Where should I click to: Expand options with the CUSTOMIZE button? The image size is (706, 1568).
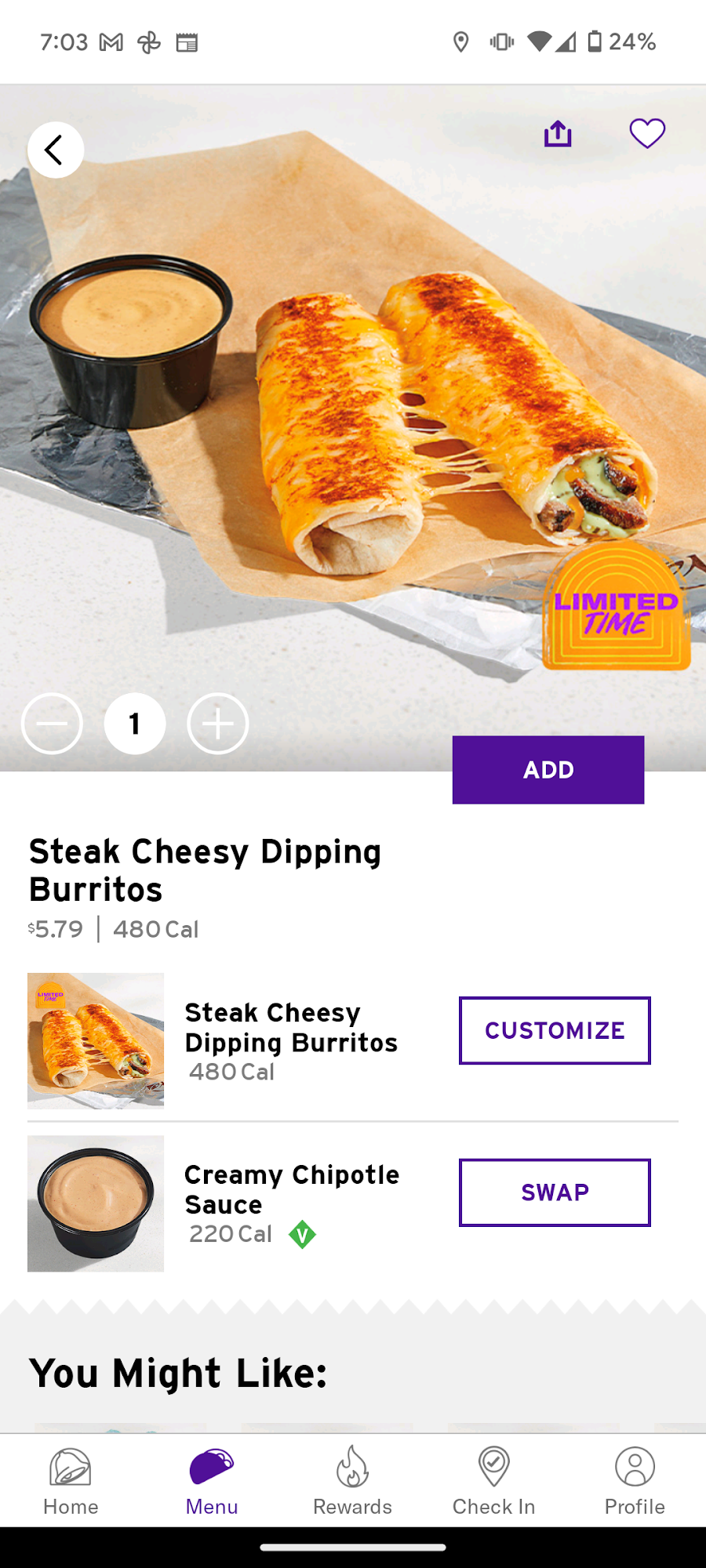[x=554, y=1030]
